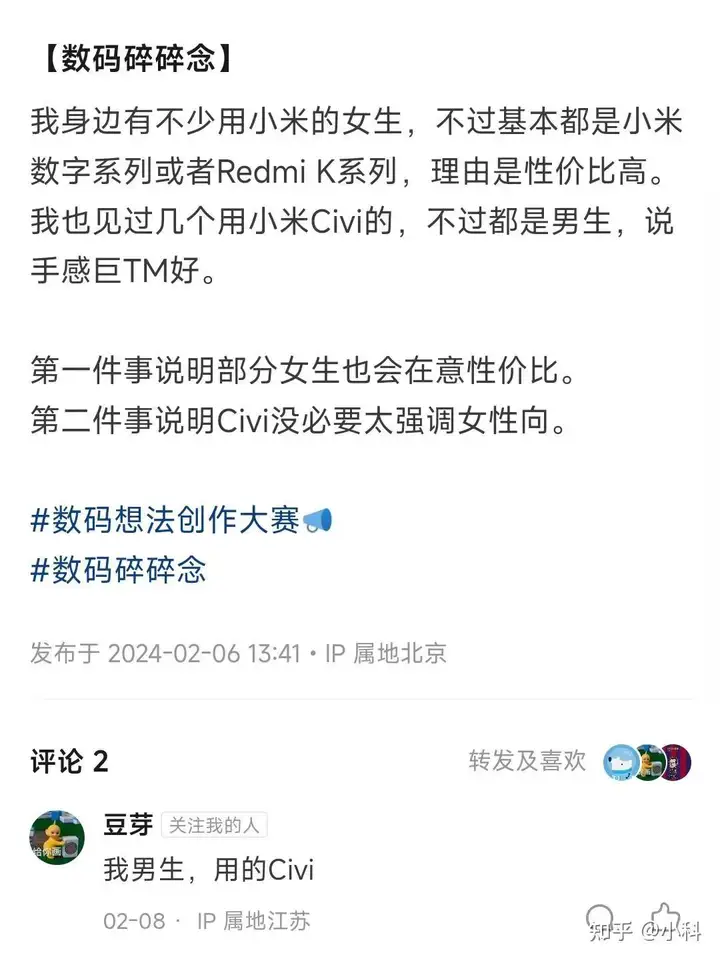This screenshot has width=720, height=961.
Task: View the 转发及喜欢 list
Action: (527, 761)
